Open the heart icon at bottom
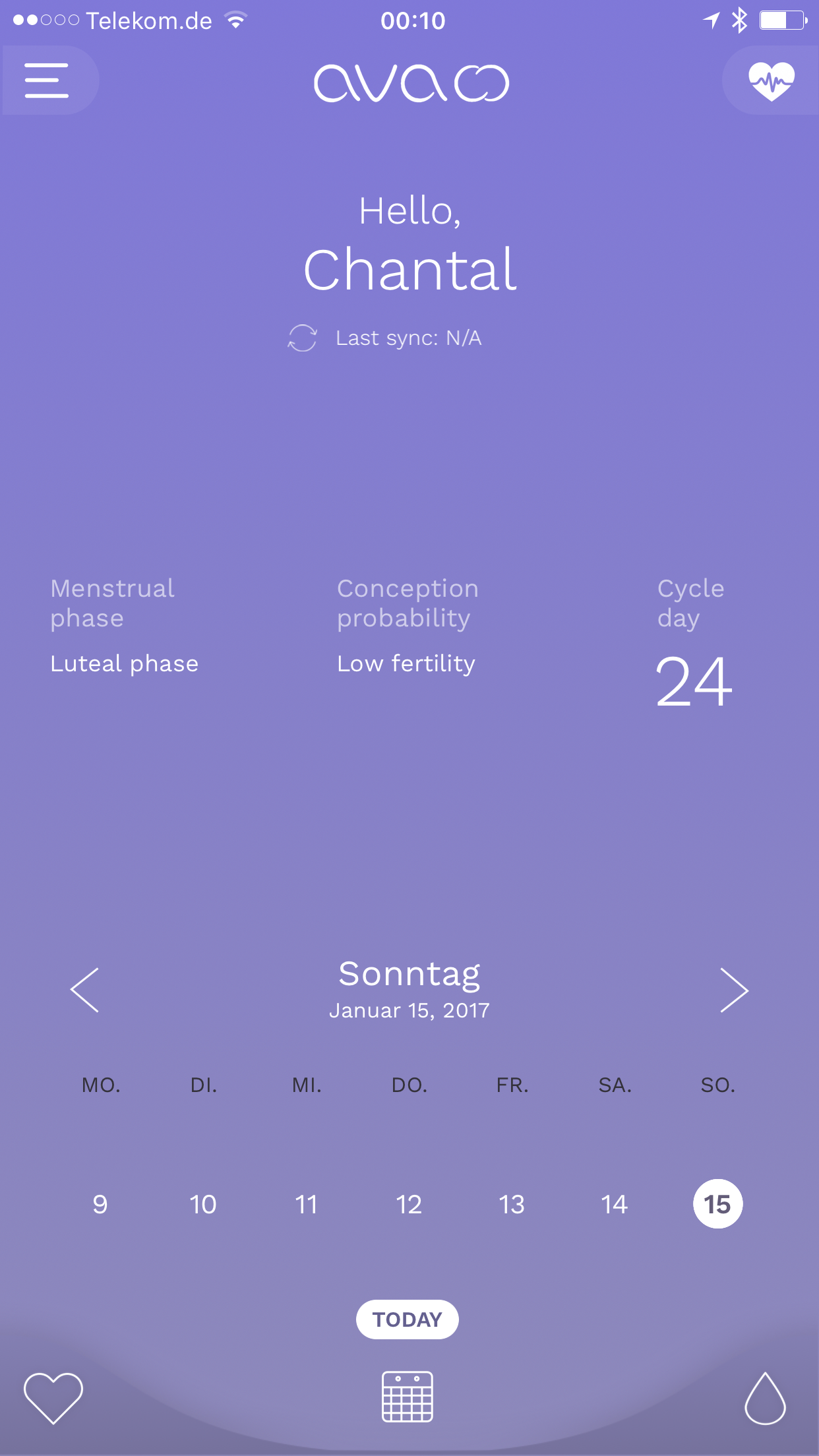 [x=53, y=1397]
